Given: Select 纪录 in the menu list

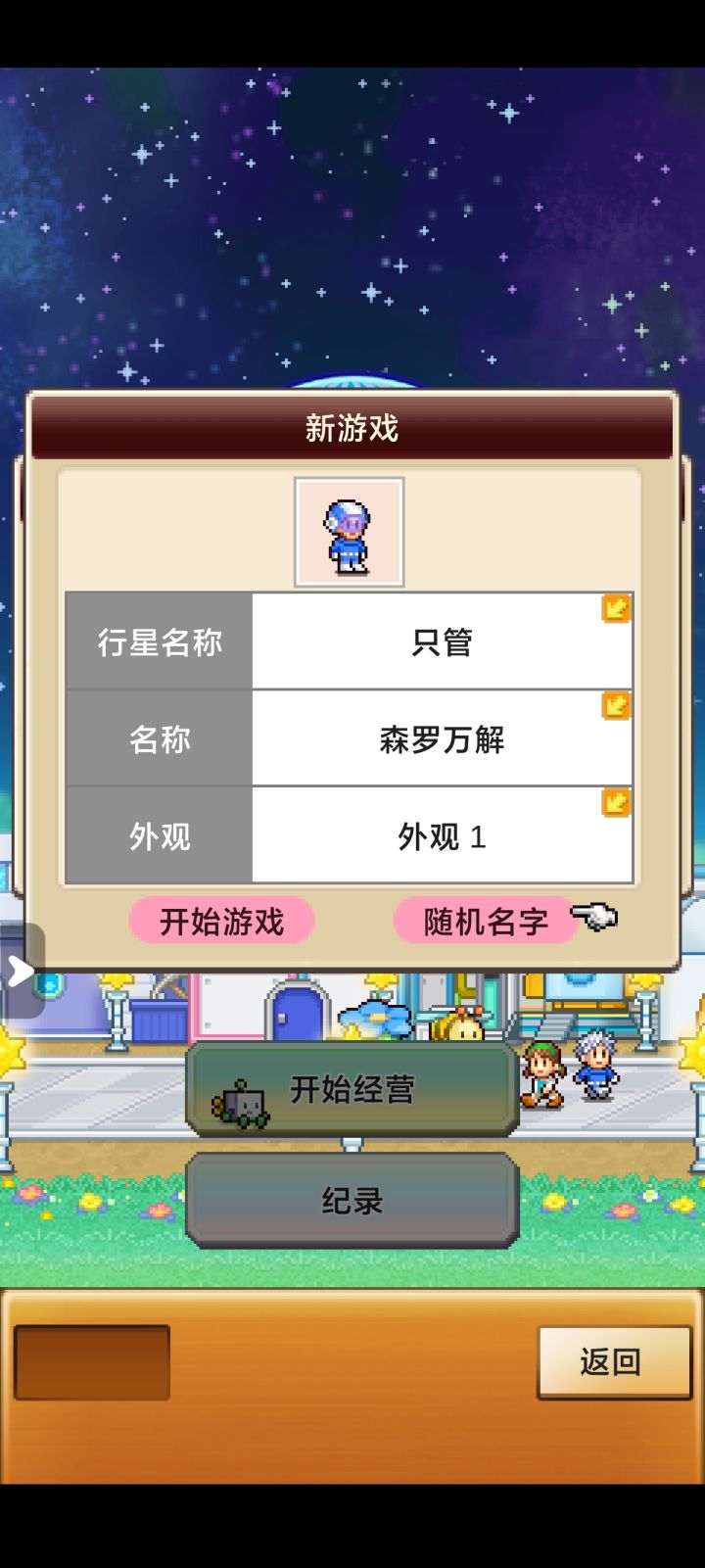Looking at the screenshot, I should pyautogui.click(x=351, y=1200).
